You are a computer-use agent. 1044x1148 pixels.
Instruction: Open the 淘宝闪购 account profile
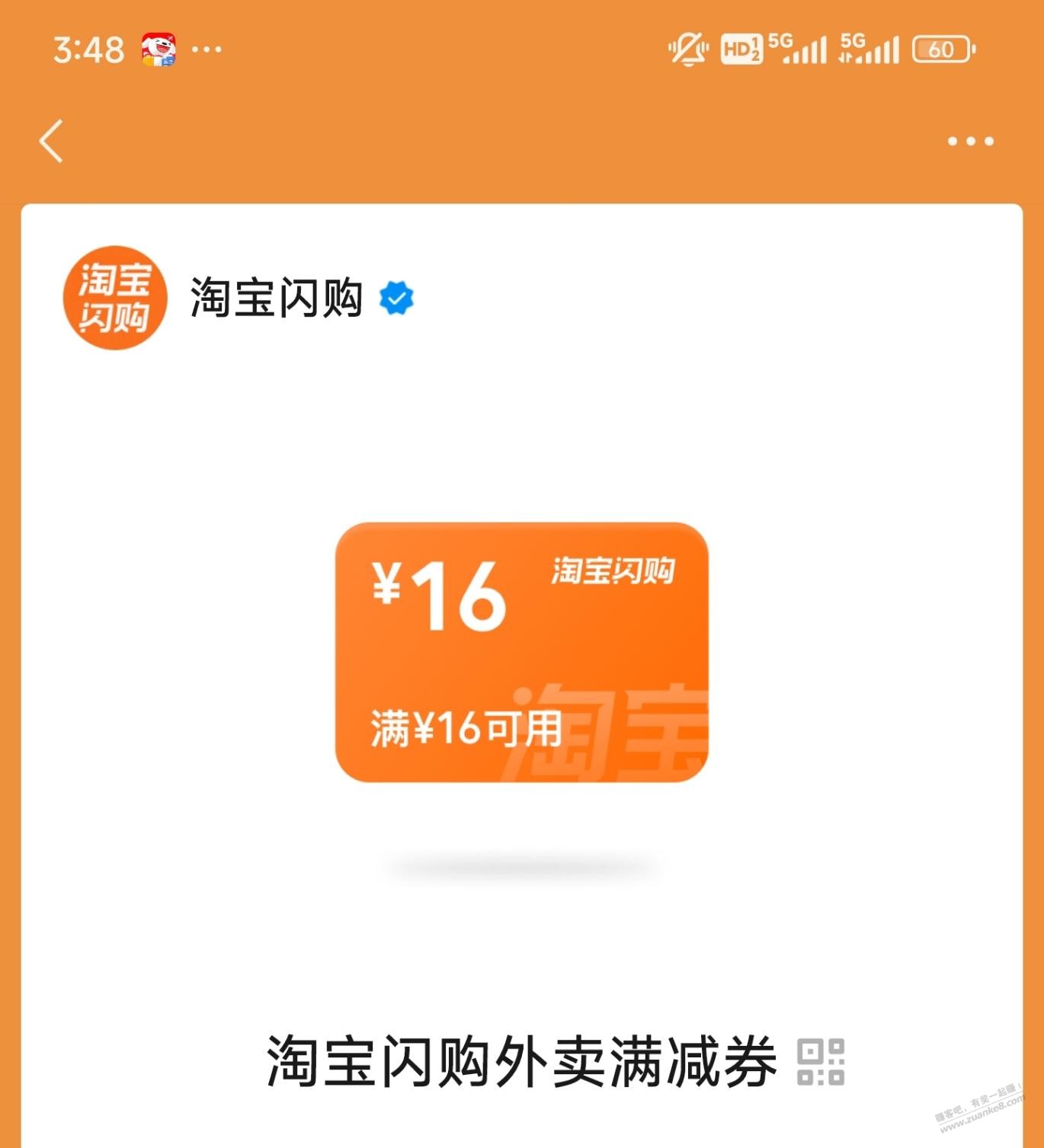pyautogui.click(x=276, y=297)
